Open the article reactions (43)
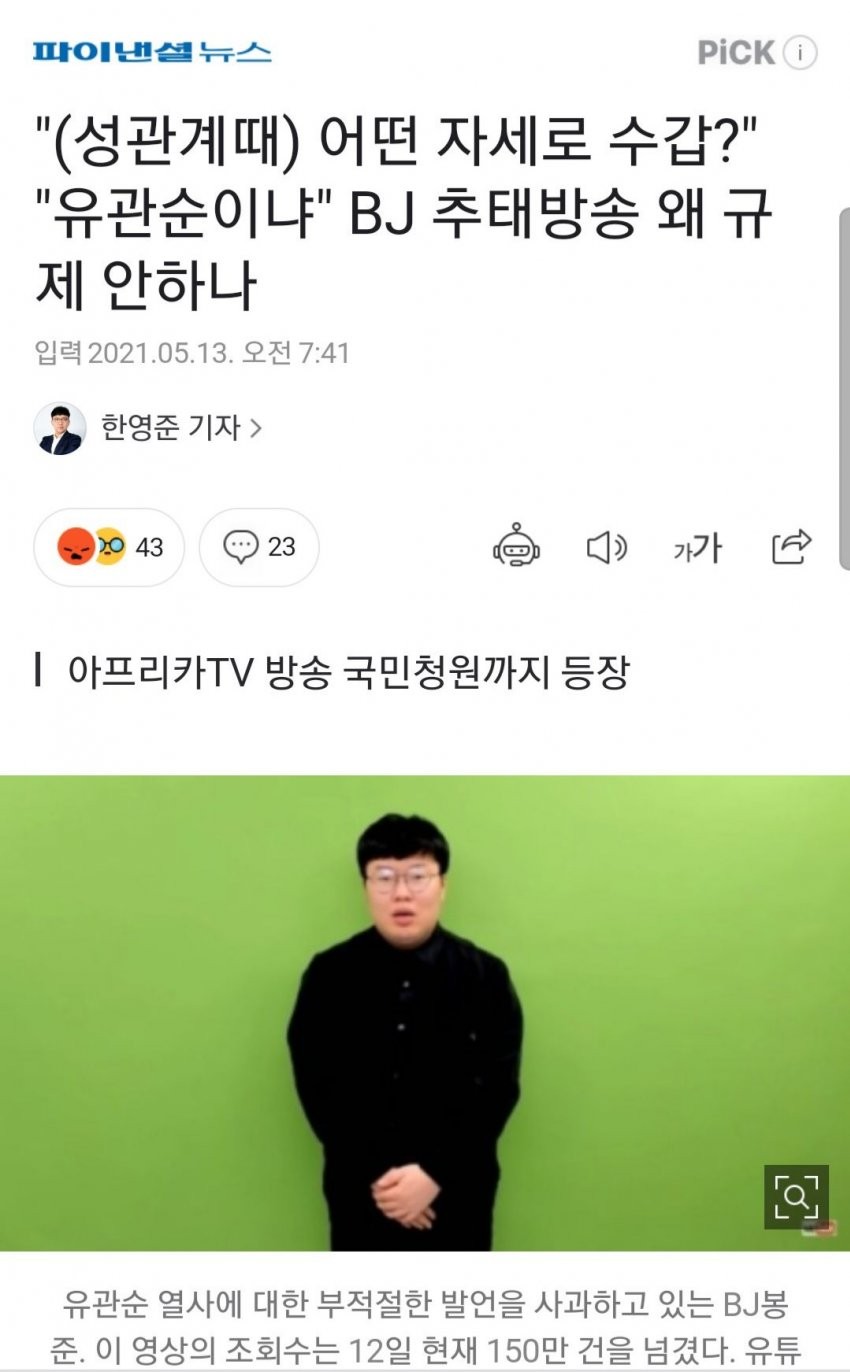The width and height of the screenshot is (850, 1372). (x=109, y=547)
